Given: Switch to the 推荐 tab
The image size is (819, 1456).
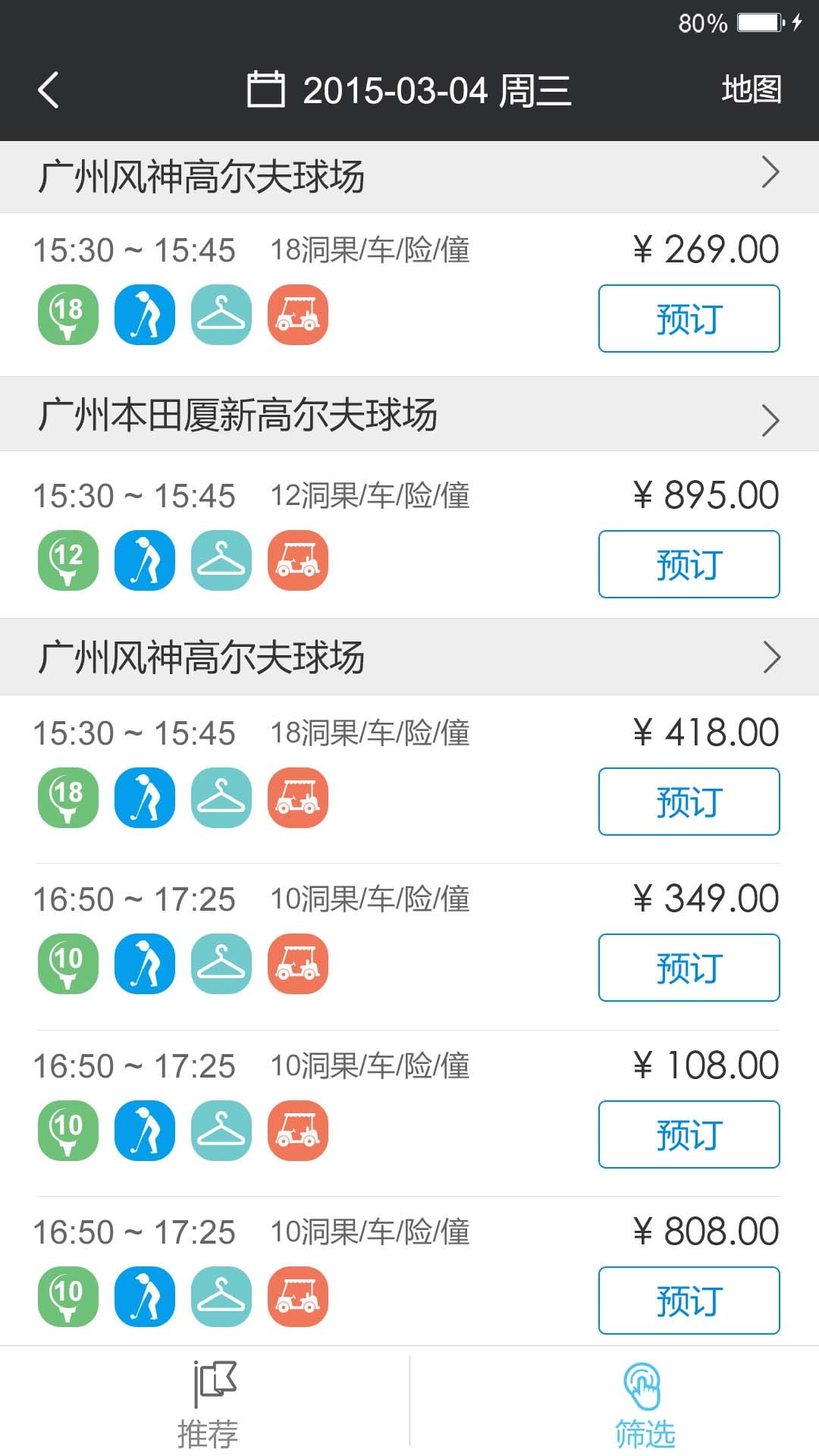Looking at the screenshot, I should coord(206,1403).
